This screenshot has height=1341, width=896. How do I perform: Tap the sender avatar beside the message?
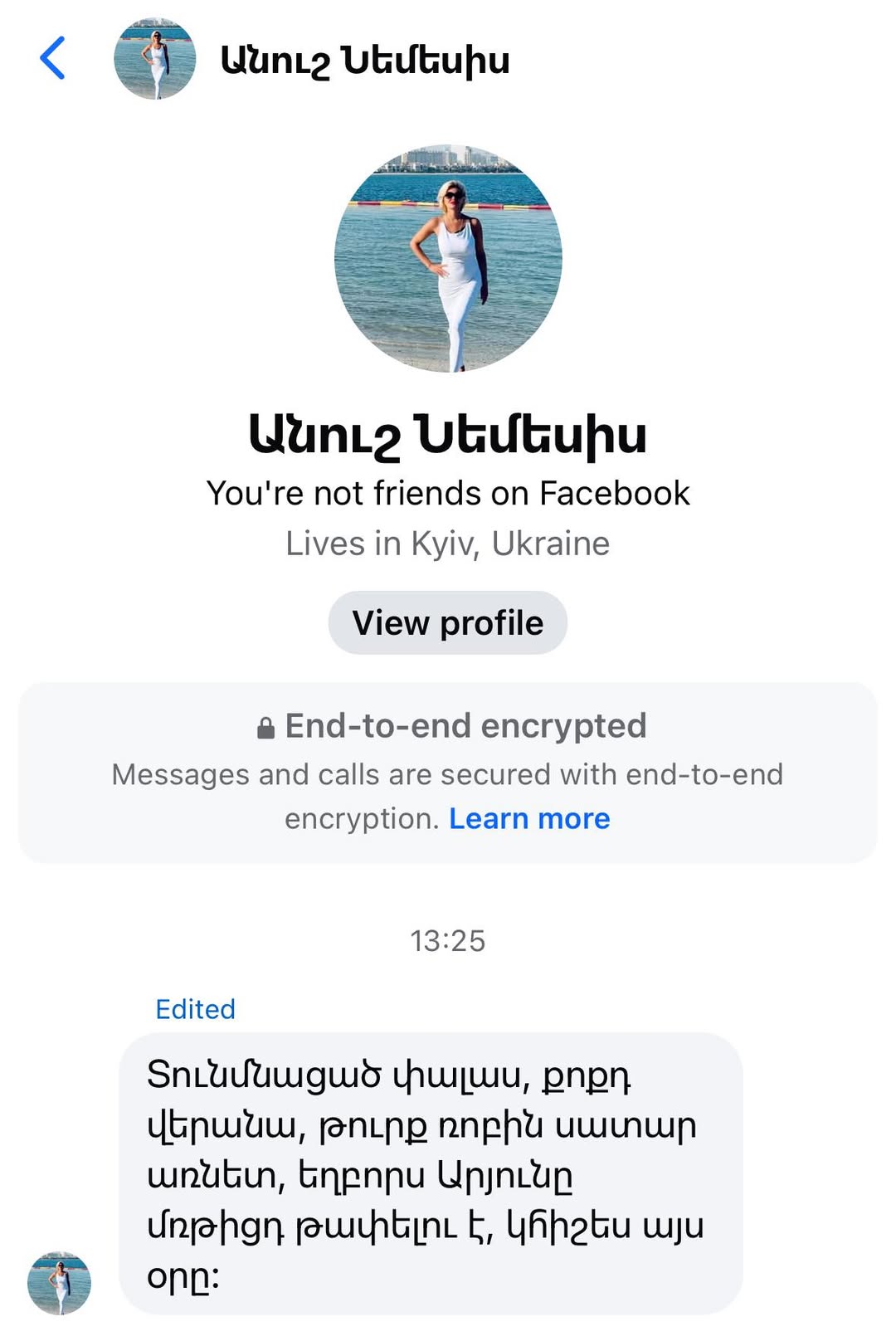59,1283
